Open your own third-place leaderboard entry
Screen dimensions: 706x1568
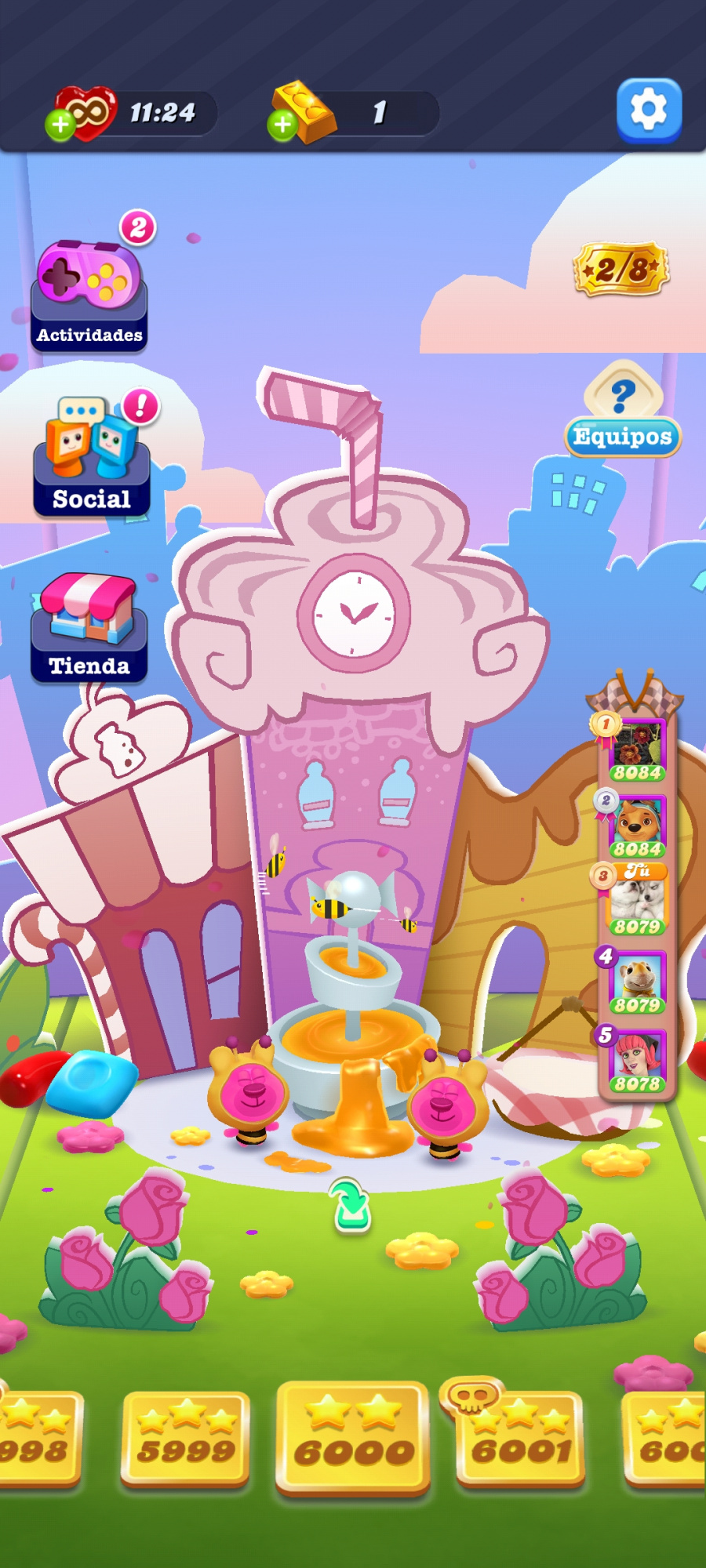(x=636, y=903)
